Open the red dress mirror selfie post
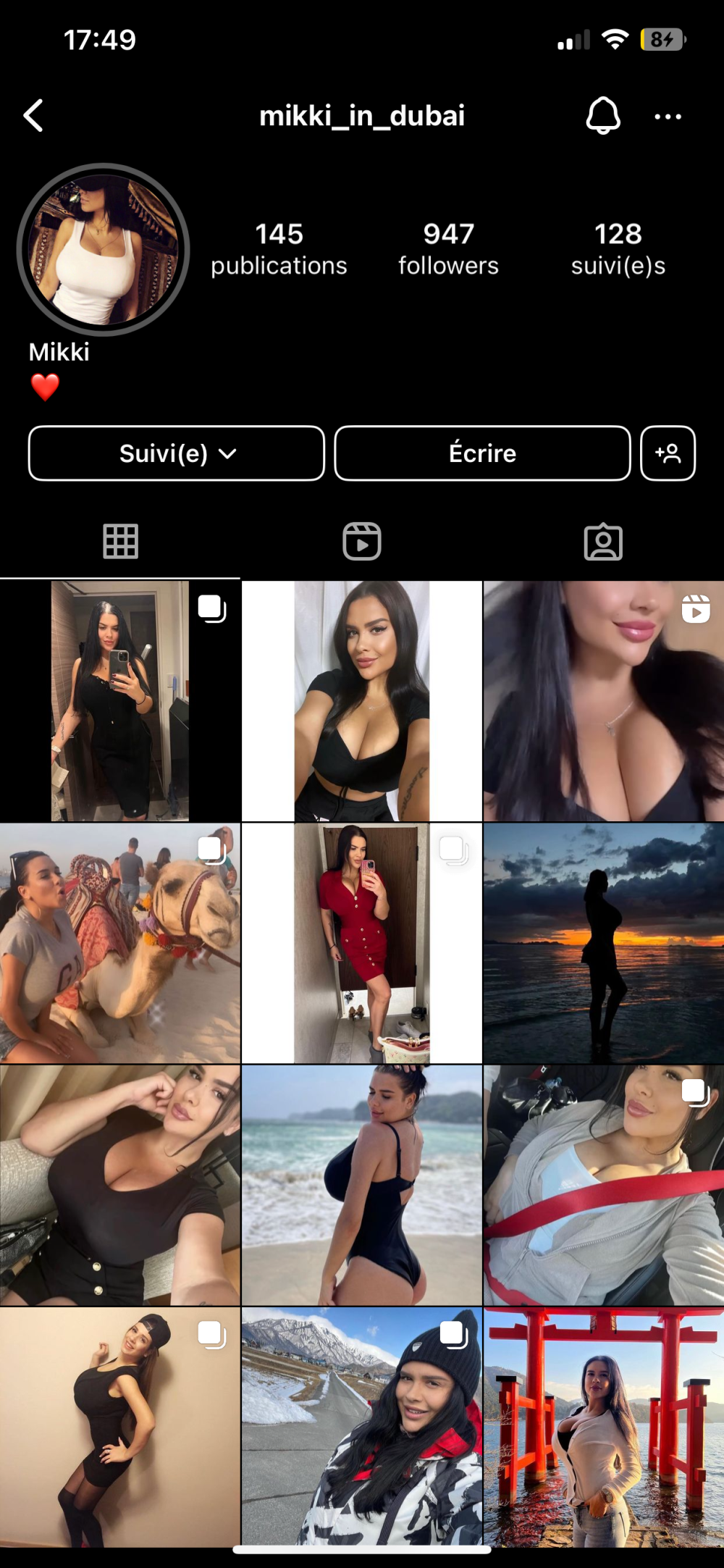Screen dimensions: 724x1568 pyautogui.click(x=361, y=943)
